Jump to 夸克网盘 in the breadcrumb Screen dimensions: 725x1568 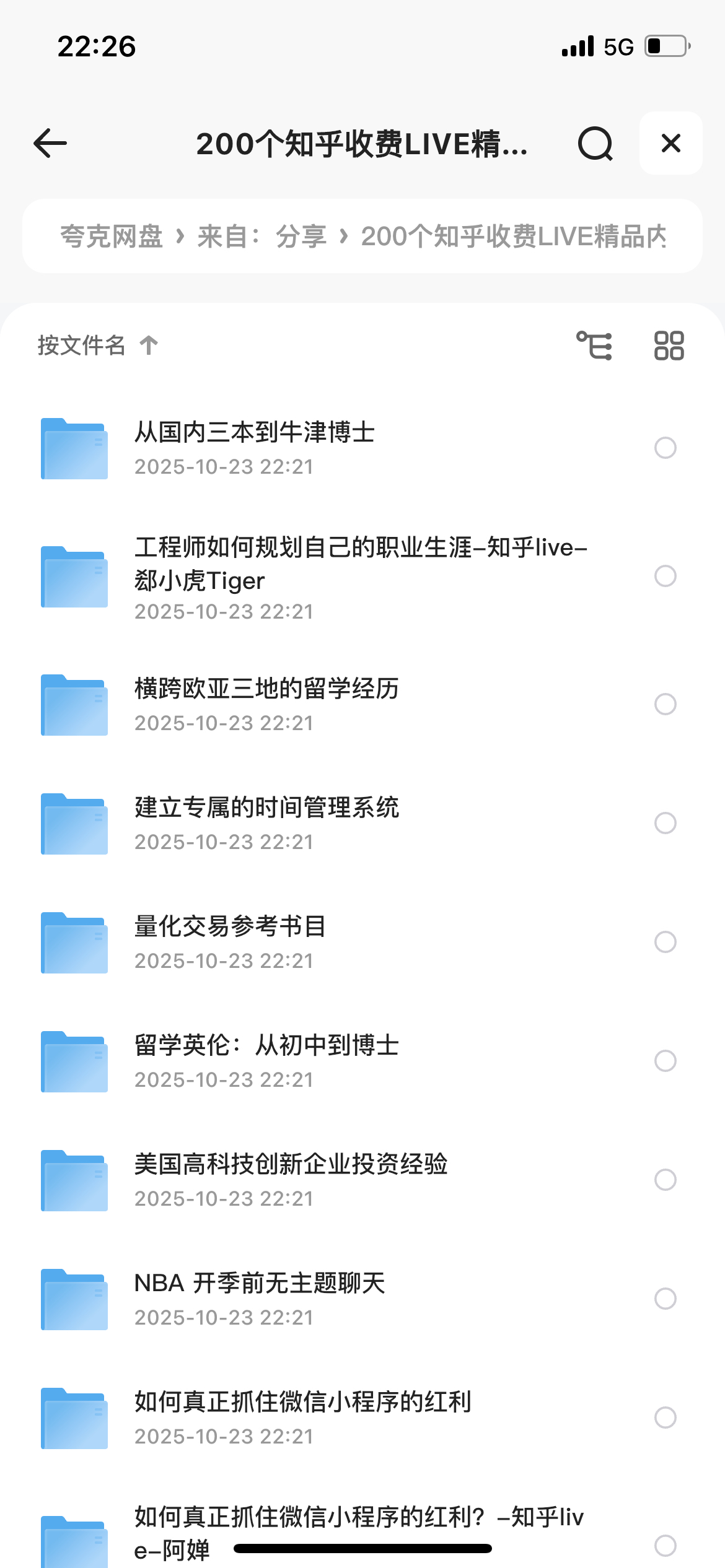tap(112, 237)
